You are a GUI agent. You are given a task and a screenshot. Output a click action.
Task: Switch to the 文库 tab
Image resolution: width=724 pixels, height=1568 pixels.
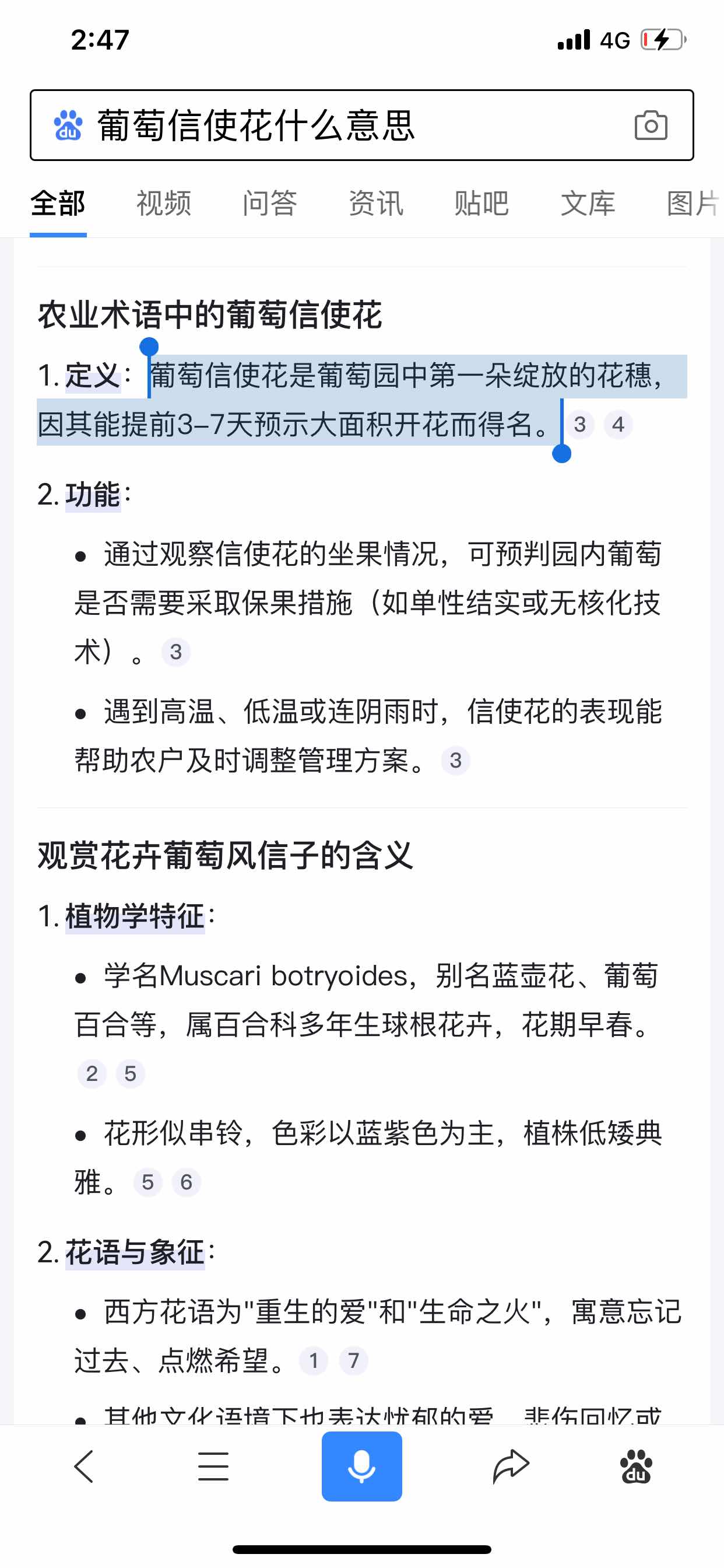(x=588, y=202)
